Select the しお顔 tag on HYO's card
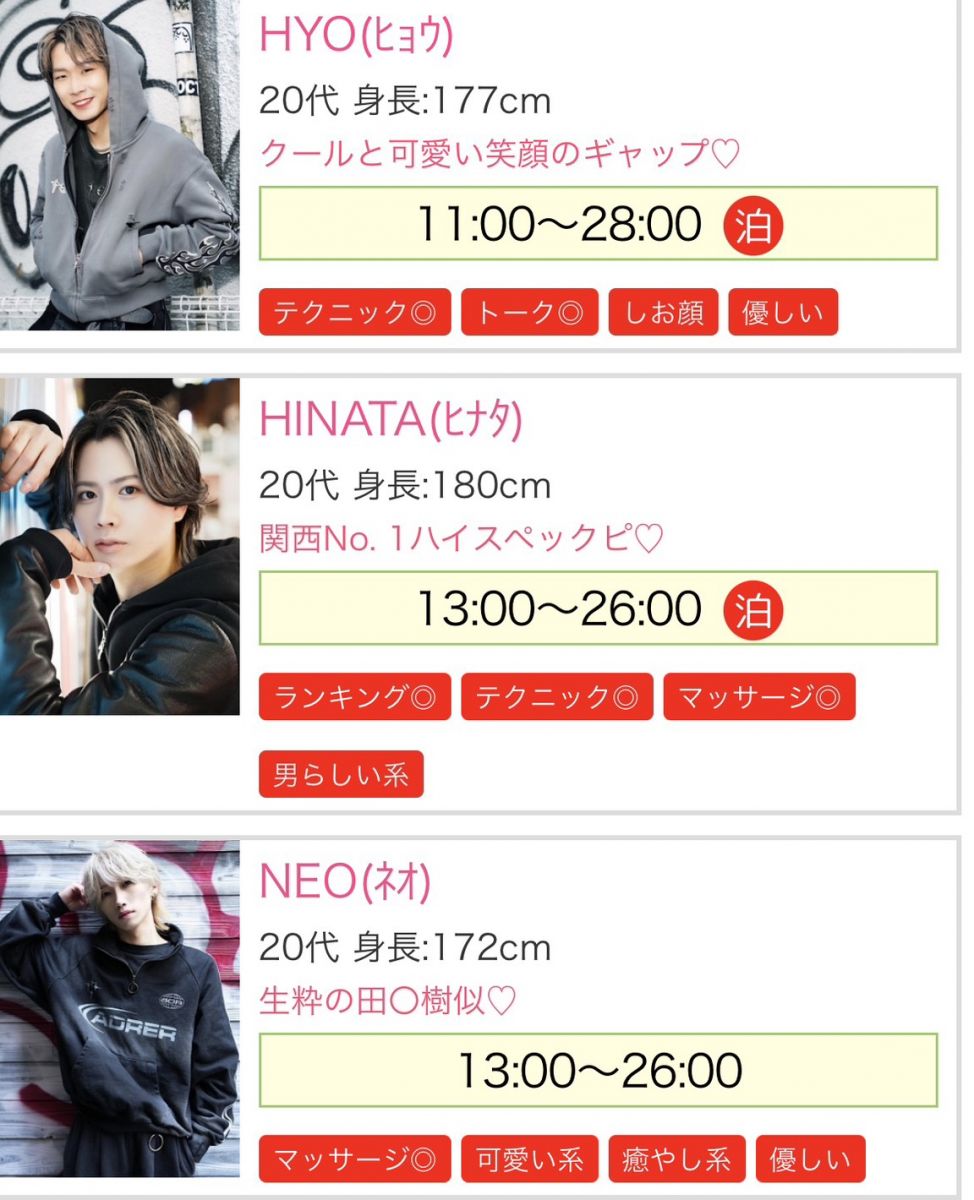The width and height of the screenshot is (974, 1200). point(664,313)
